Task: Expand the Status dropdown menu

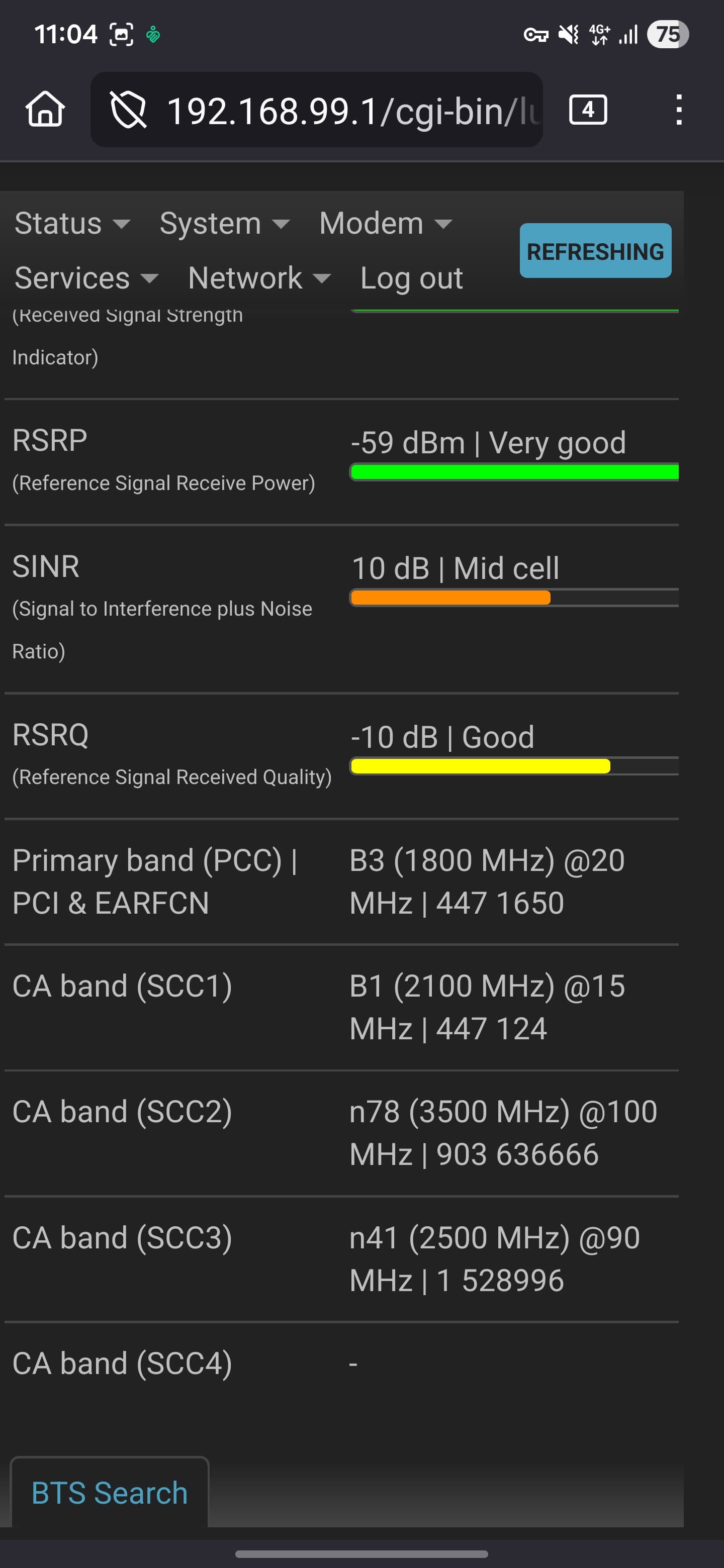Action: 72,224
